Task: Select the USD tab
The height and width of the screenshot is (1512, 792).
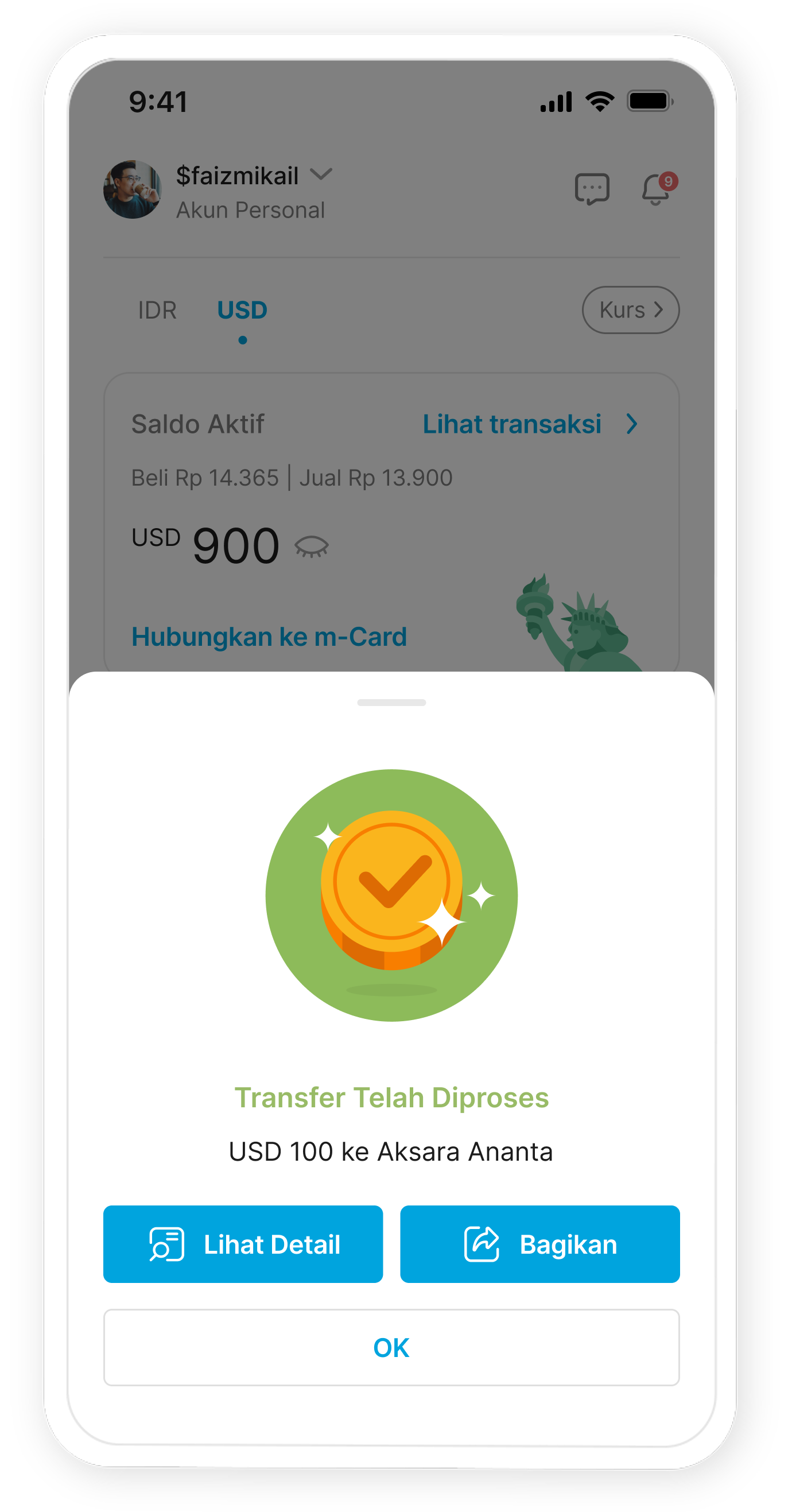Action: [x=242, y=310]
